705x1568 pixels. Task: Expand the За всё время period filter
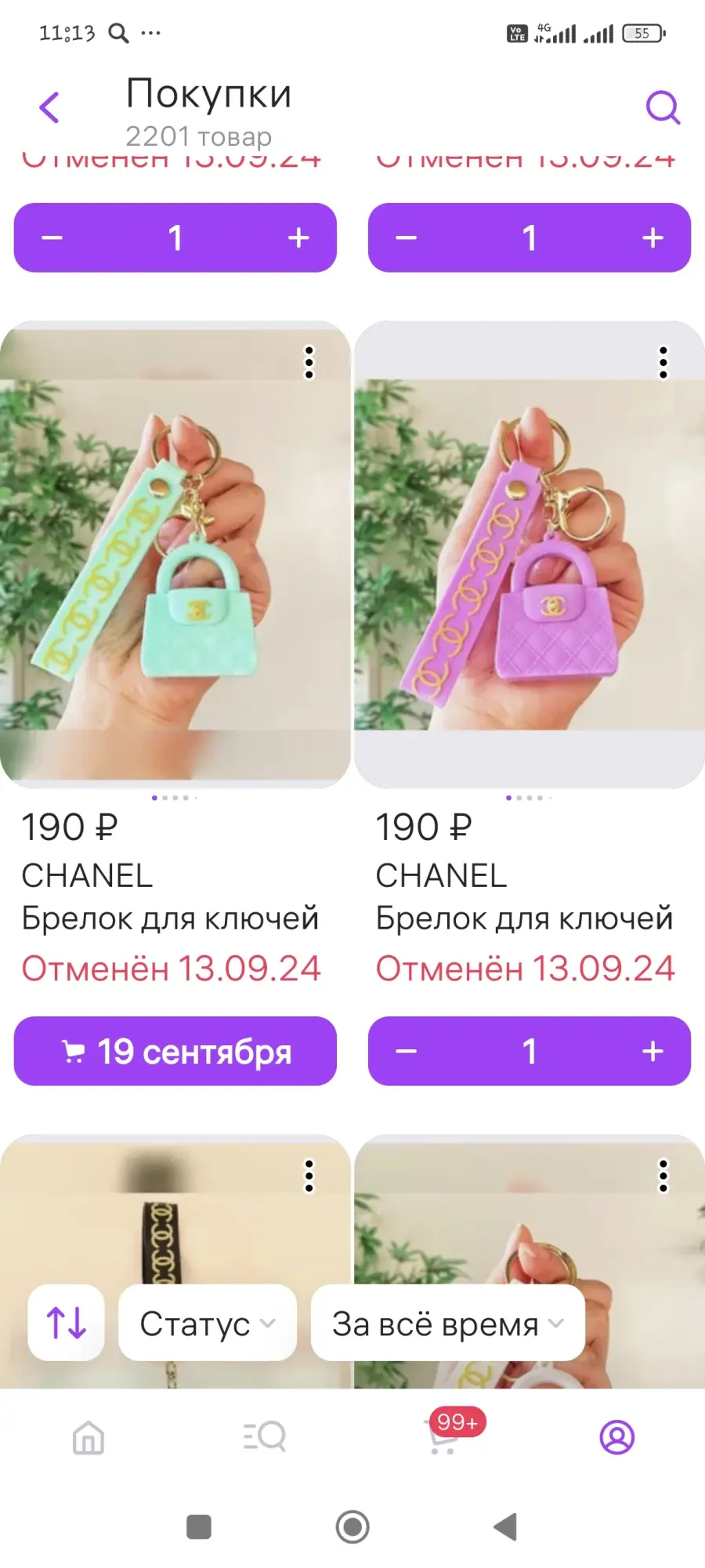[447, 1323]
